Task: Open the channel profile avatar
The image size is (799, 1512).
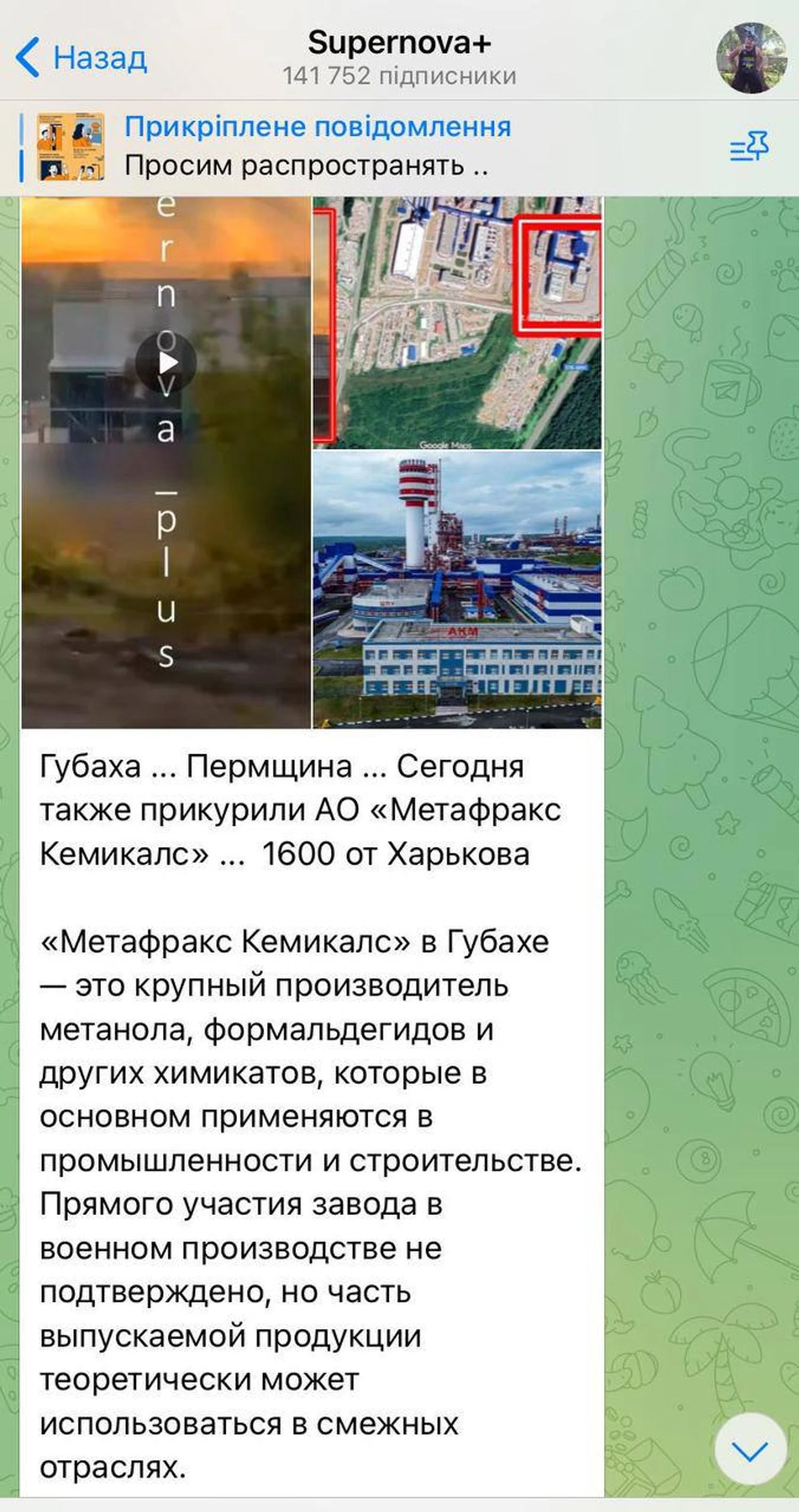Action: (x=751, y=57)
